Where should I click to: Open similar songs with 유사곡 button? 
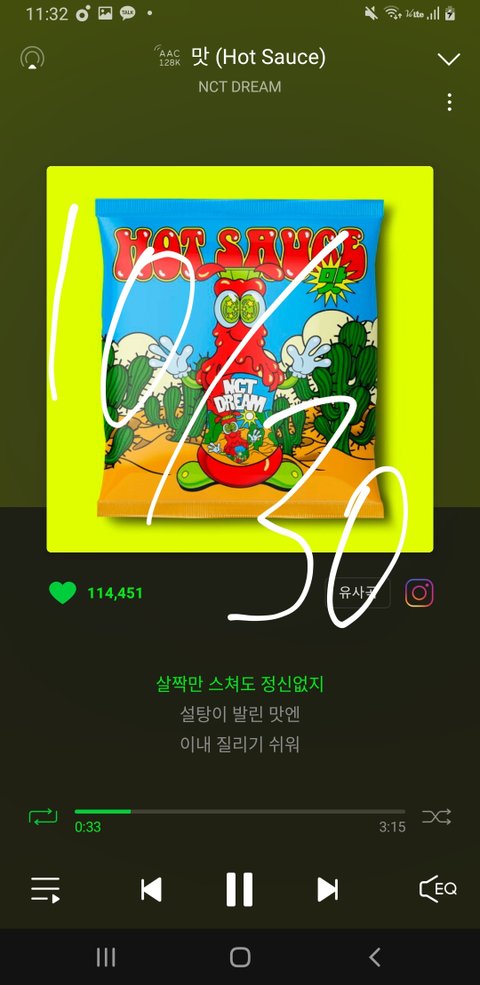point(358,593)
